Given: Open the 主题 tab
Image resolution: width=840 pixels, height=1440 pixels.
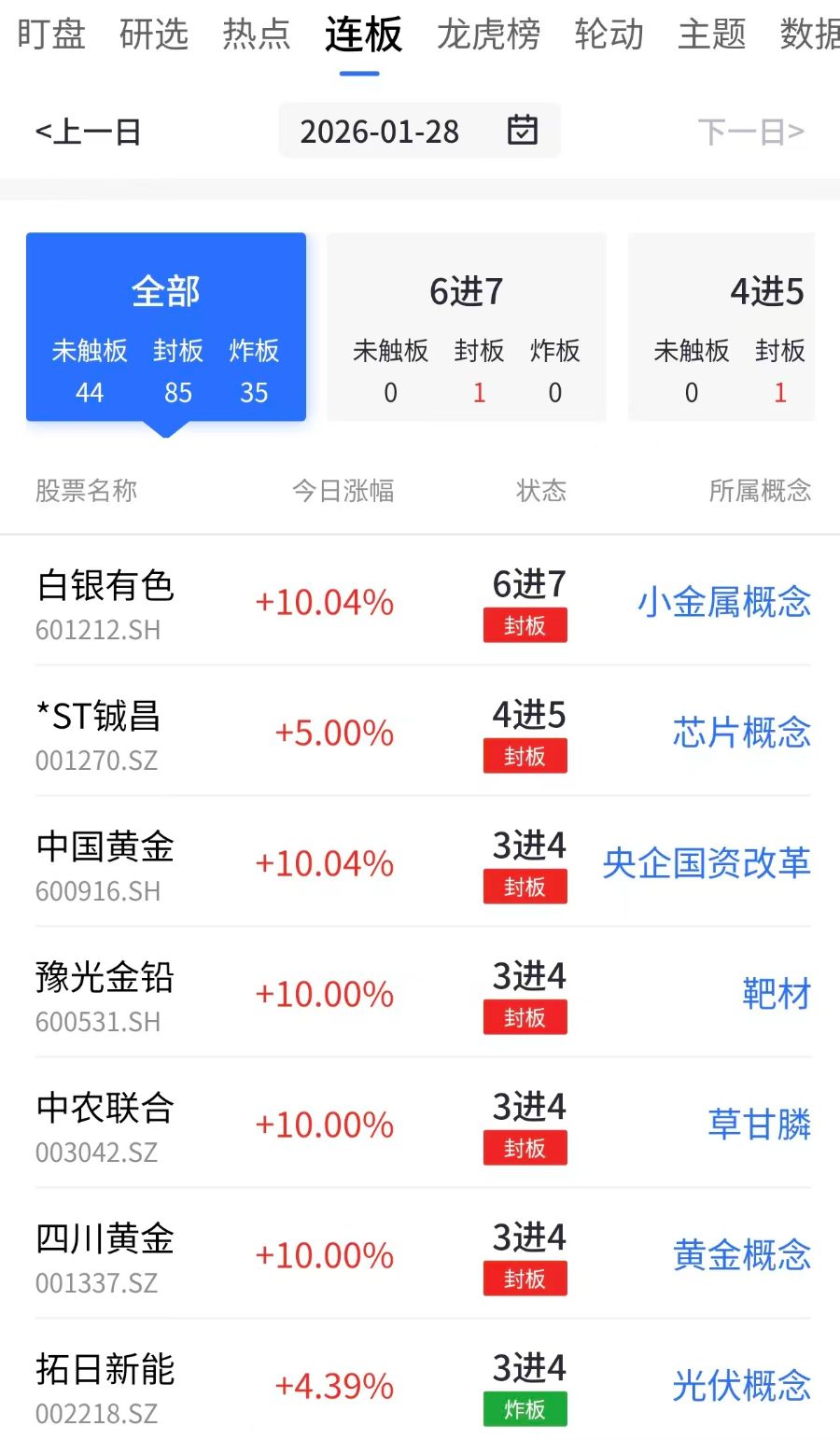Looking at the screenshot, I should [711, 35].
